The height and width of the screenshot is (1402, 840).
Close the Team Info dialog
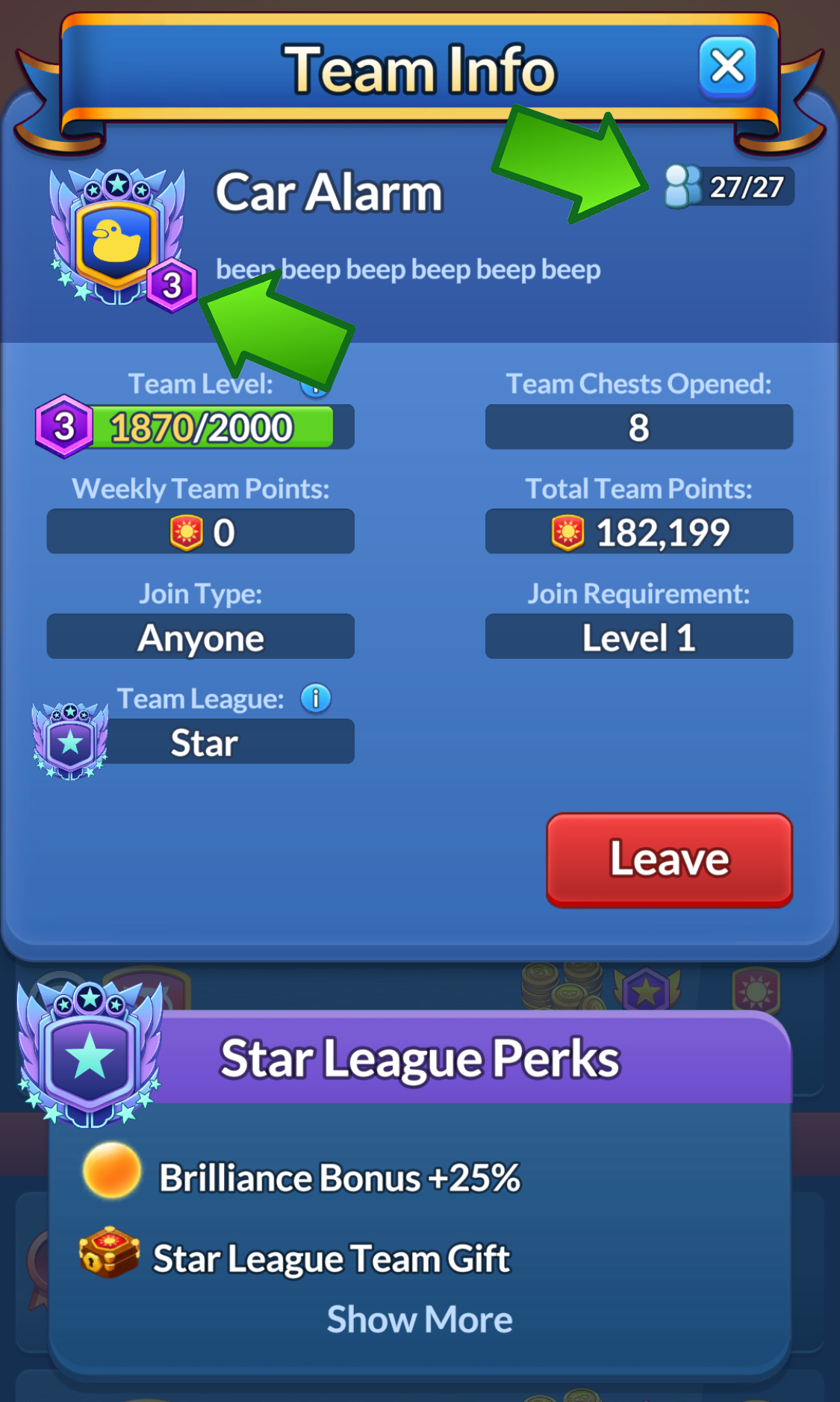point(727,67)
